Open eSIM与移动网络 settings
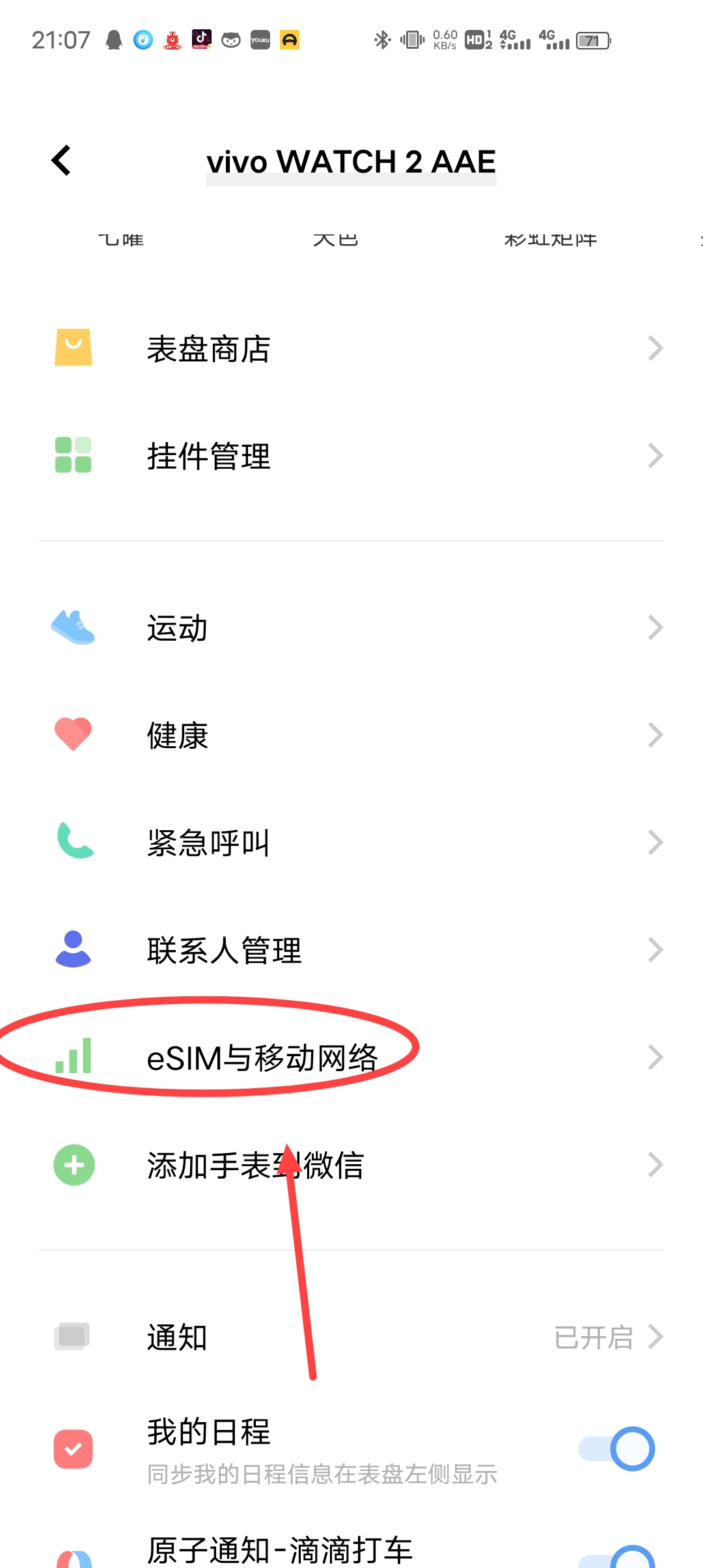Image resolution: width=703 pixels, height=1568 pixels. click(x=351, y=1057)
